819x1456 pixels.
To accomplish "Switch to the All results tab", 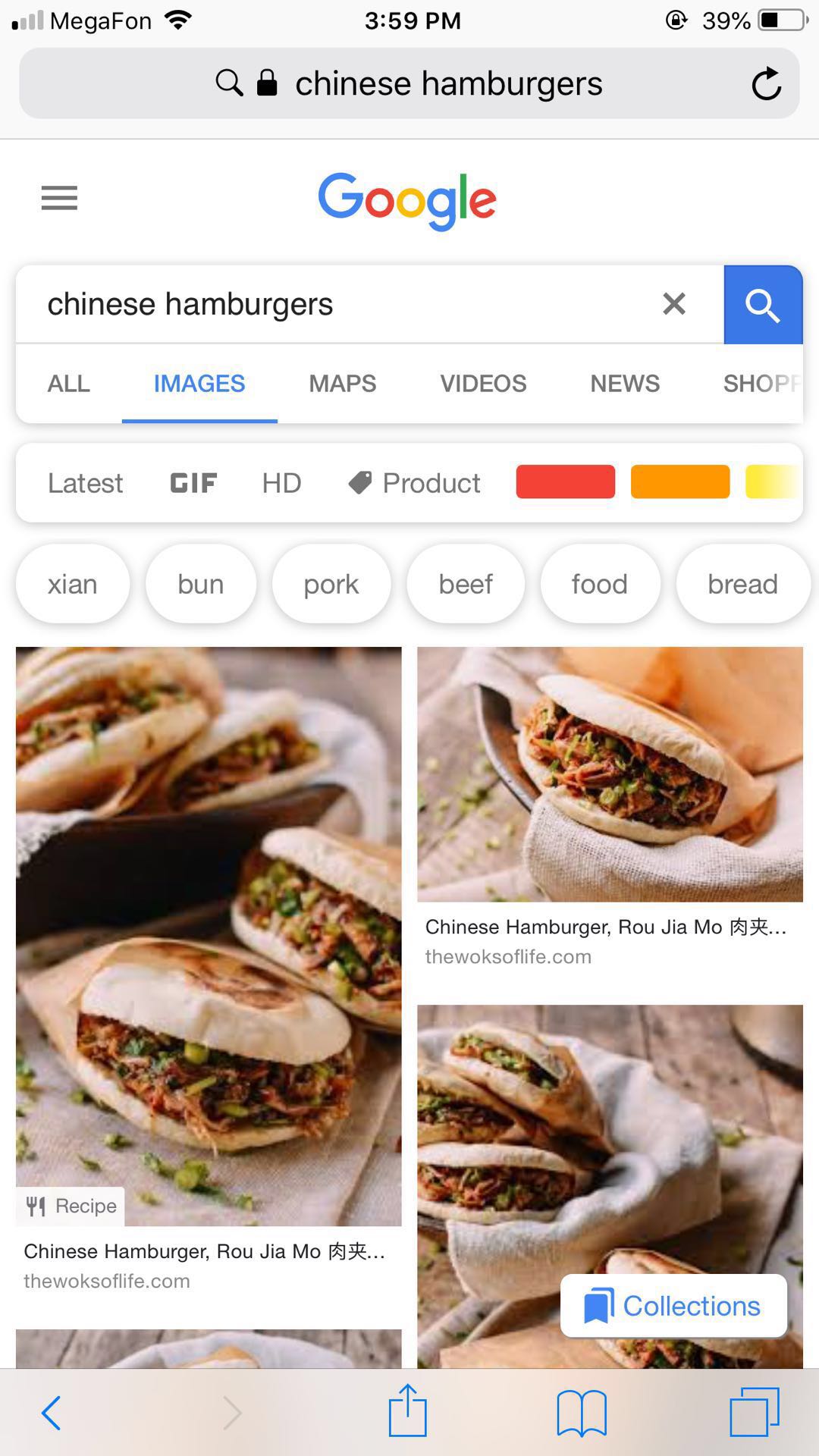I will (x=69, y=384).
